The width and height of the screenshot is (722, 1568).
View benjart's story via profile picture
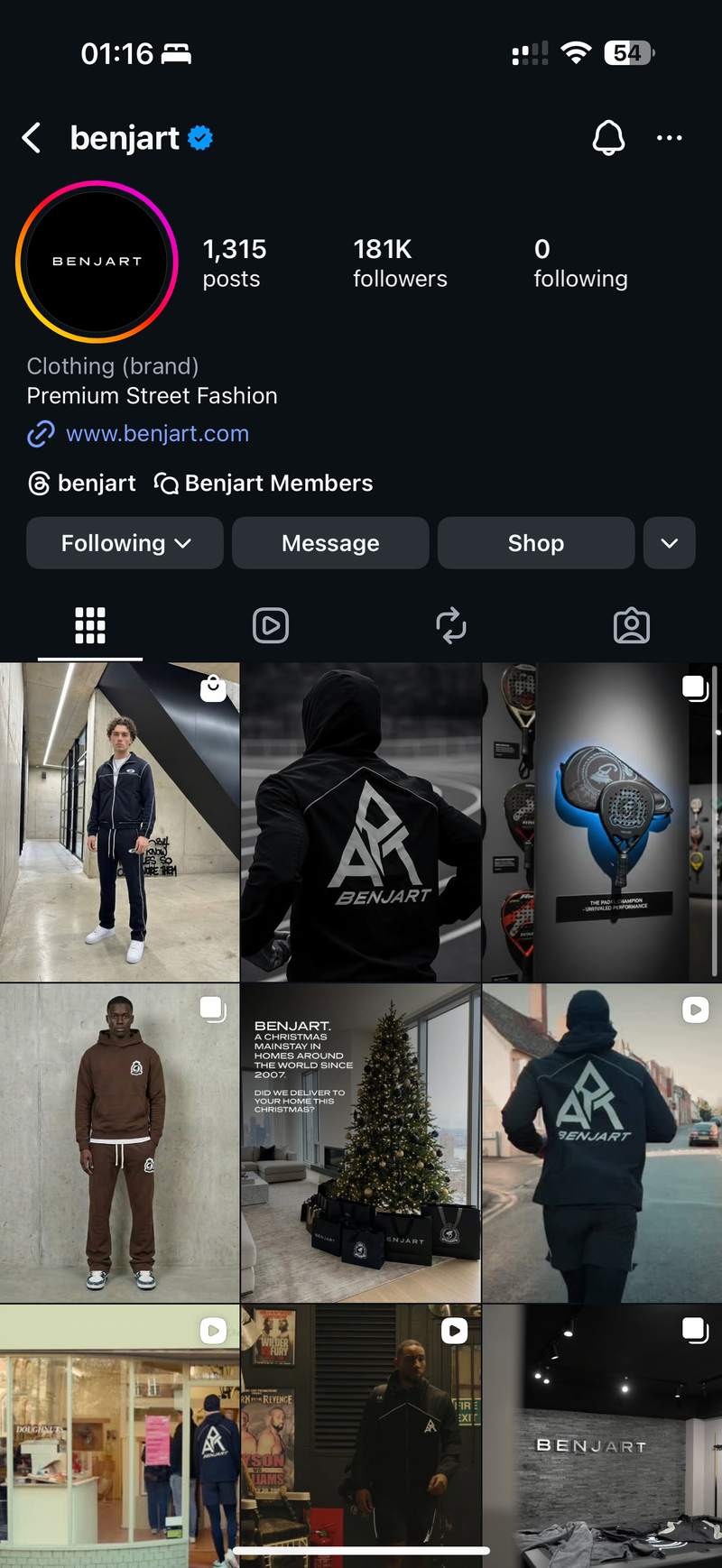pyautogui.click(x=97, y=262)
